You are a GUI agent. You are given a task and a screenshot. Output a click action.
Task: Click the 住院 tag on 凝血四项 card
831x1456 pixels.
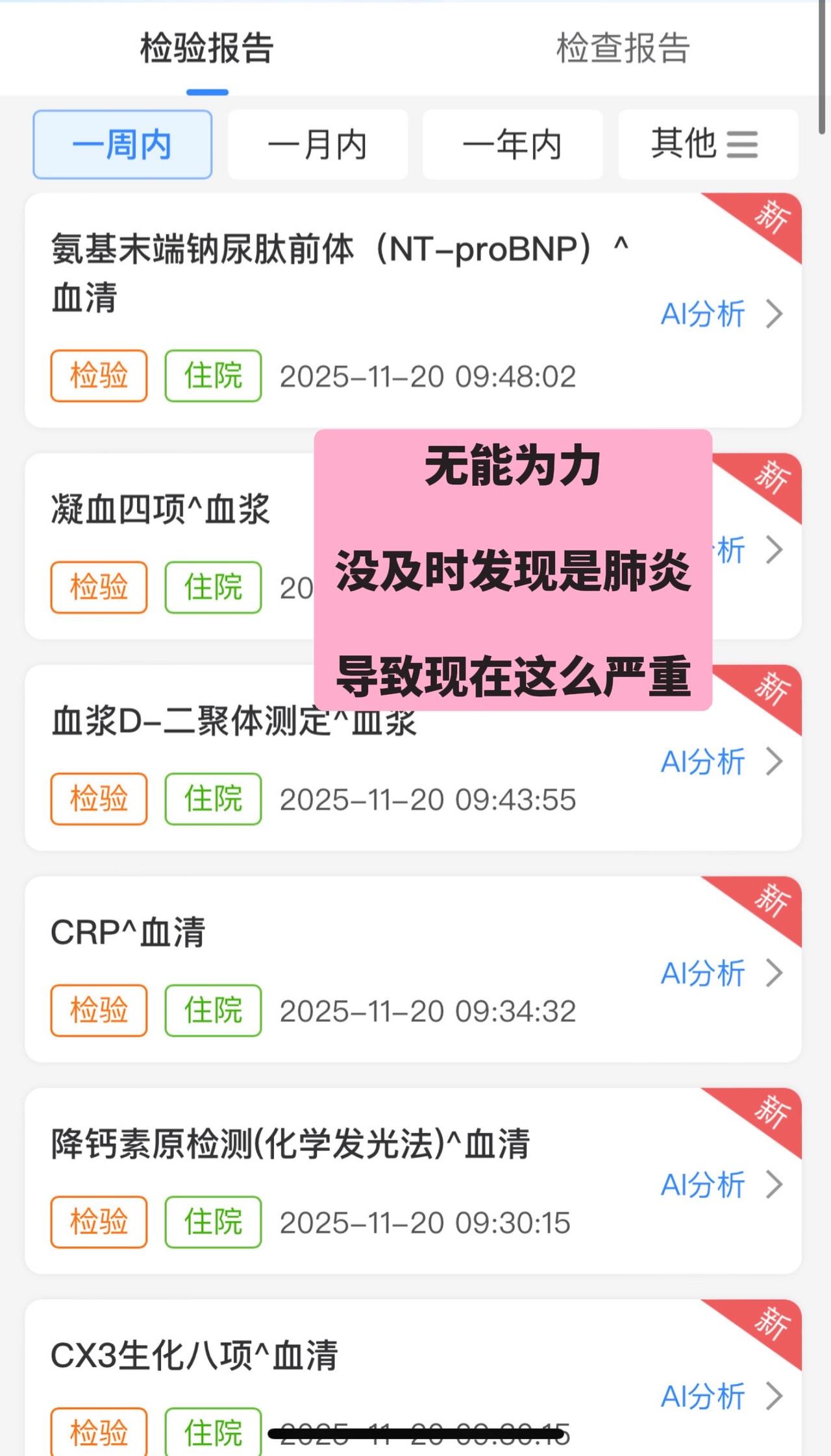(213, 587)
